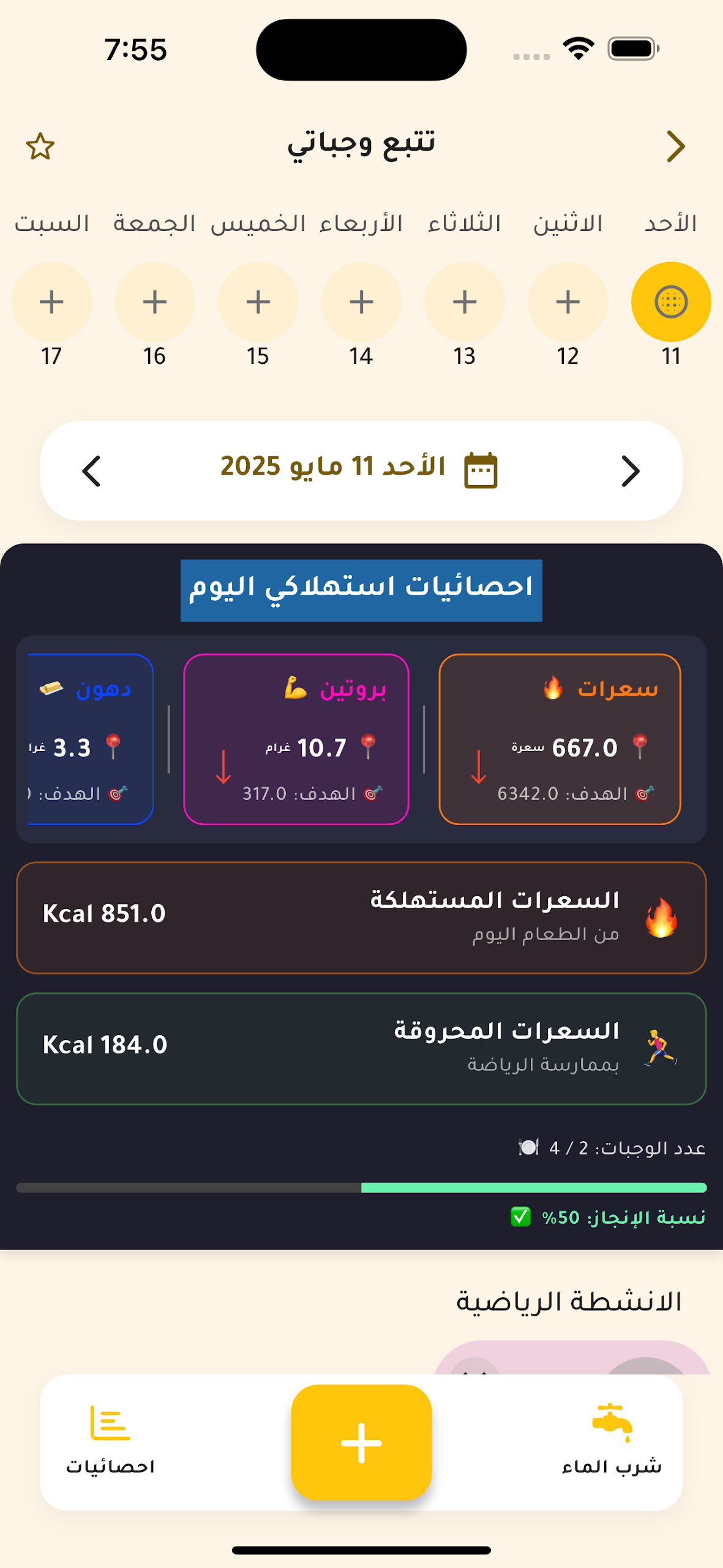Tap the plus circle under day 13
Image resolution: width=723 pixels, height=1568 pixels.
(464, 301)
